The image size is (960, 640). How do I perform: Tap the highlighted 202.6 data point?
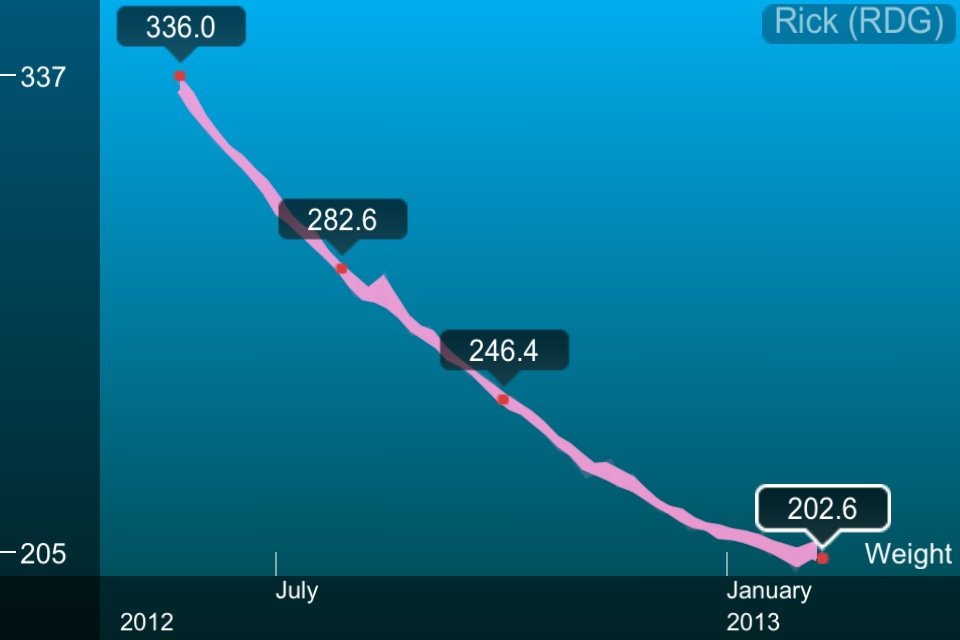coord(822,558)
